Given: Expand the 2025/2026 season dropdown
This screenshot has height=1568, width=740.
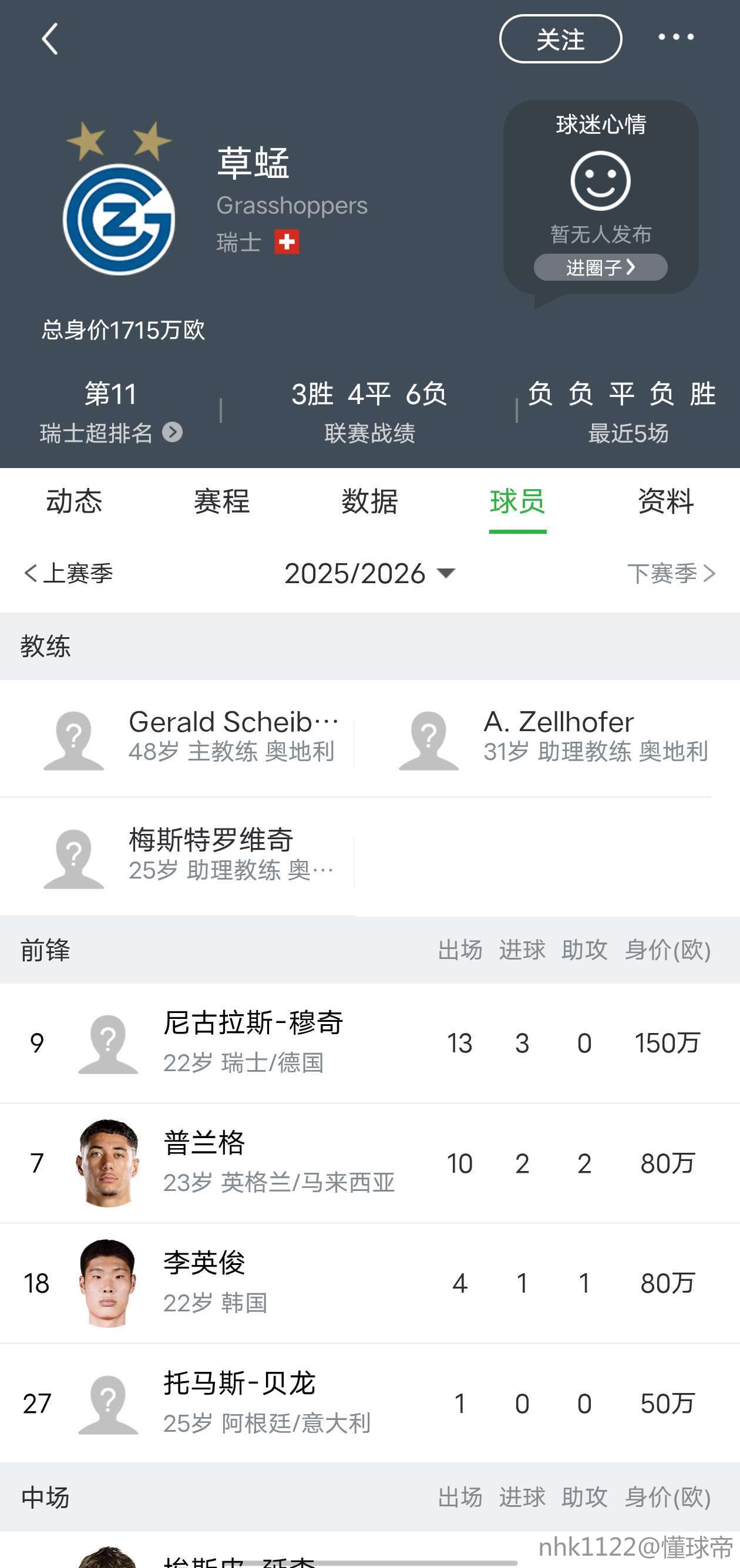Looking at the screenshot, I should (369, 573).
